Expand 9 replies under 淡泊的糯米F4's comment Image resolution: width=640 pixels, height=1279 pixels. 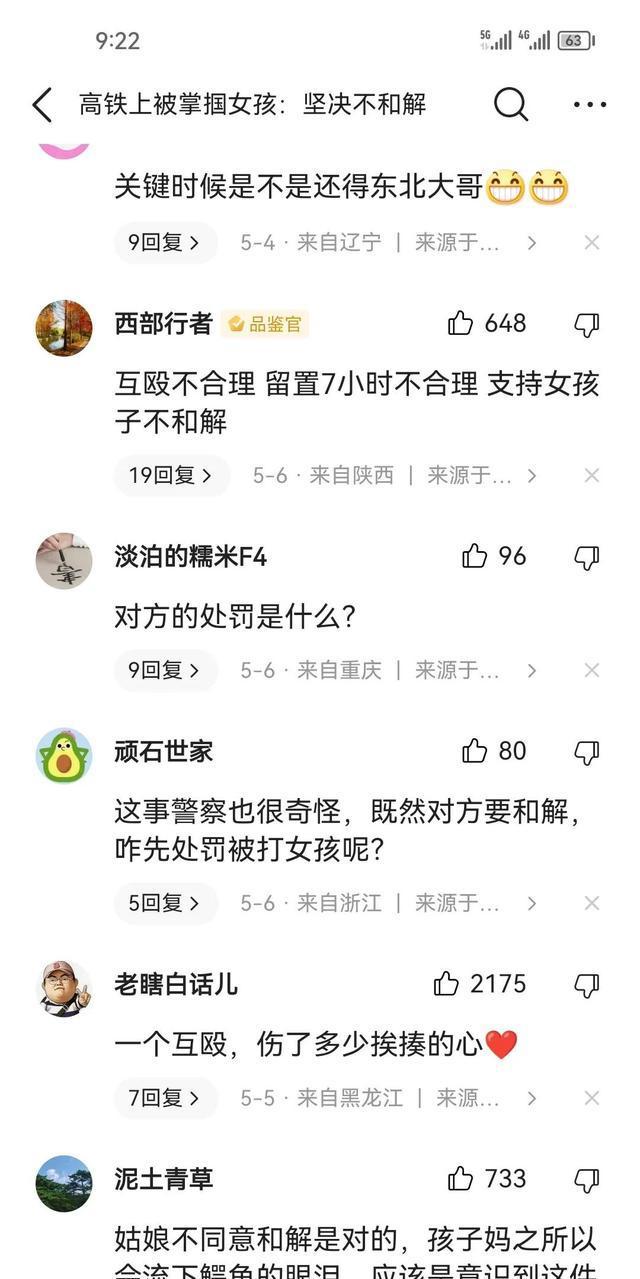pyautogui.click(x=165, y=670)
